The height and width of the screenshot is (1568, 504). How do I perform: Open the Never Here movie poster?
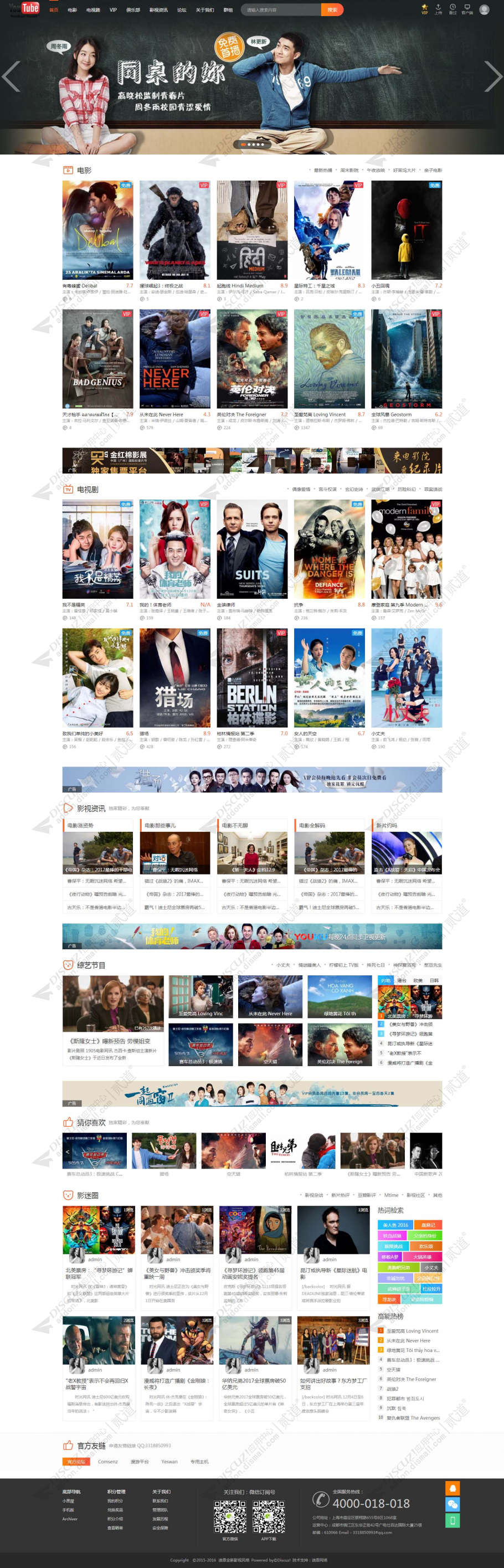(x=174, y=358)
